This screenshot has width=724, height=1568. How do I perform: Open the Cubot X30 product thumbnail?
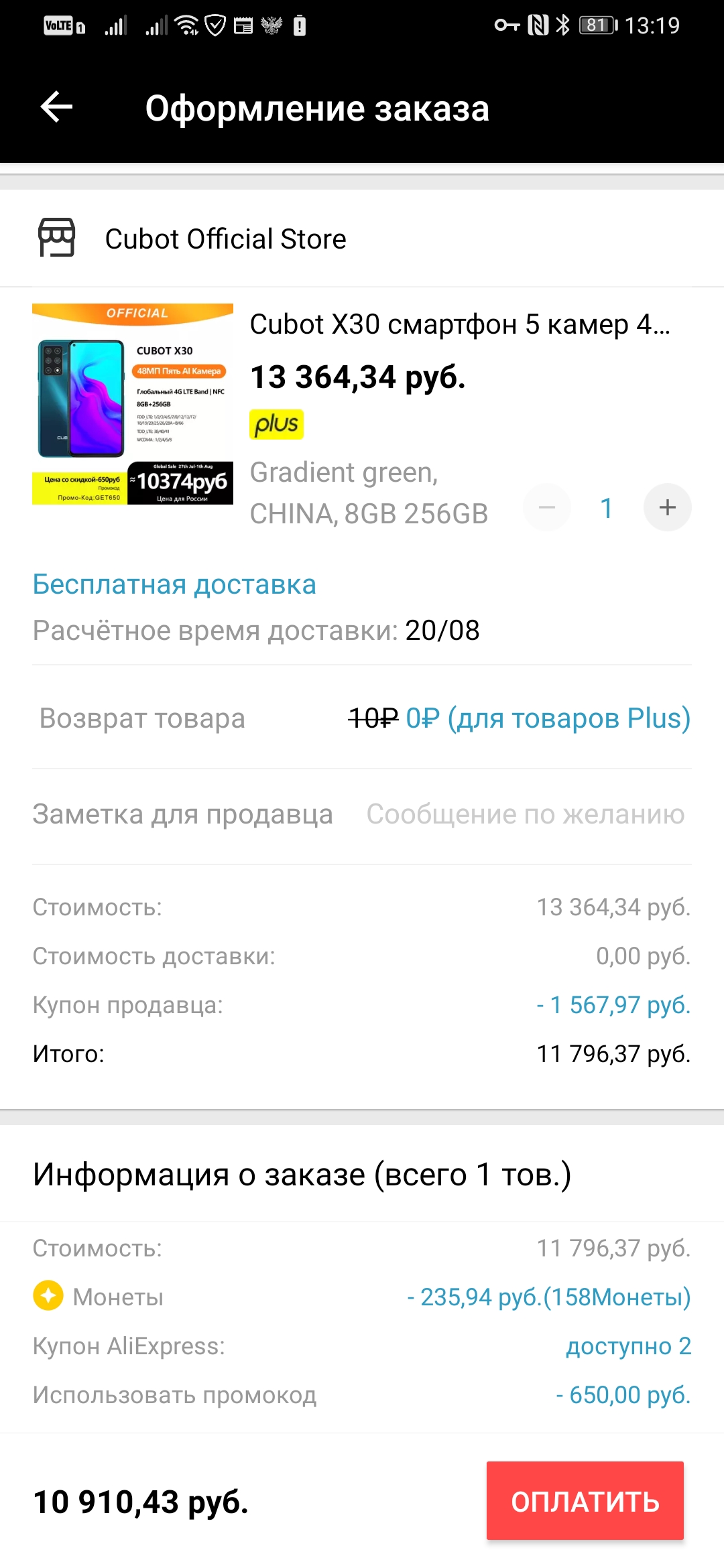pyautogui.click(x=133, y=404)
